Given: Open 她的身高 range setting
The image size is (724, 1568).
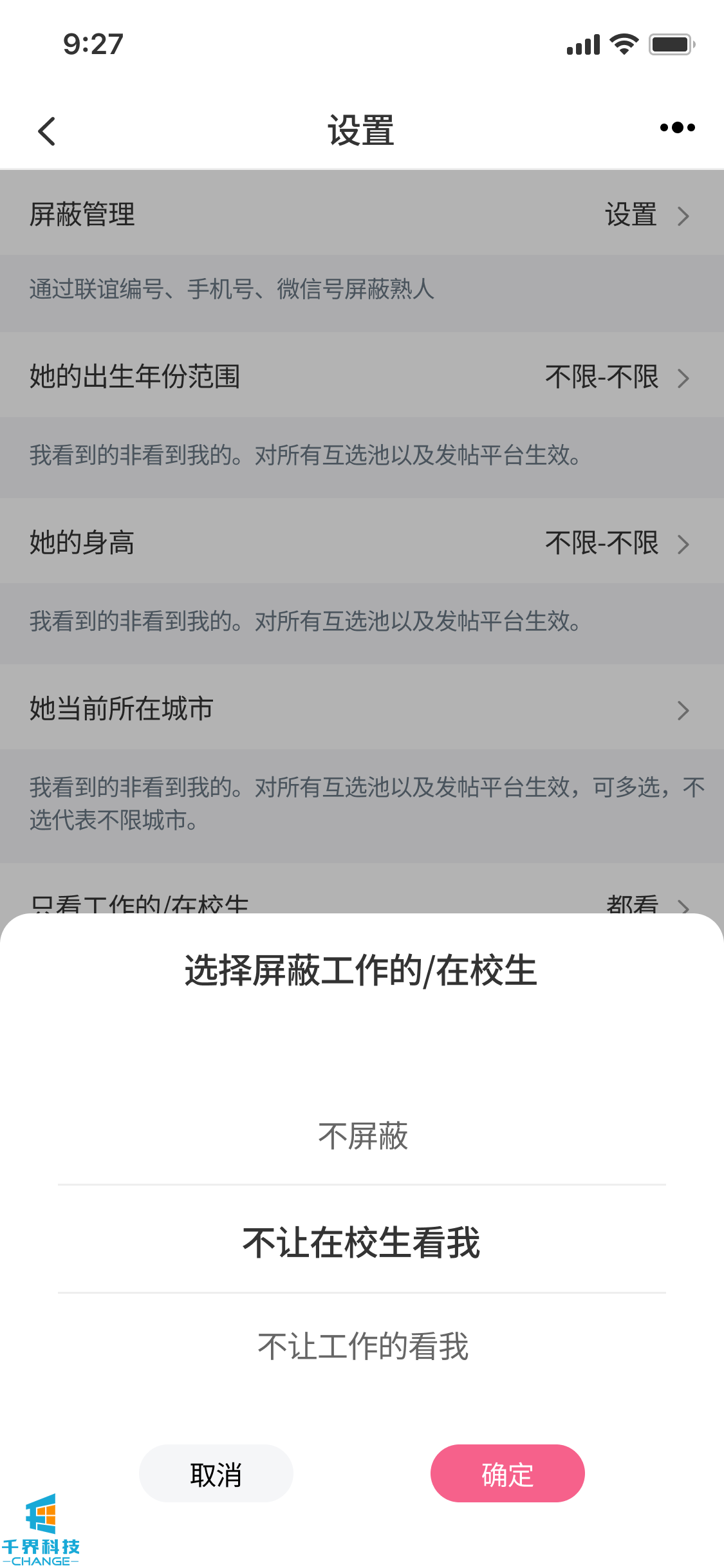Looking at the screenshot, I should [x=362, y=543].
